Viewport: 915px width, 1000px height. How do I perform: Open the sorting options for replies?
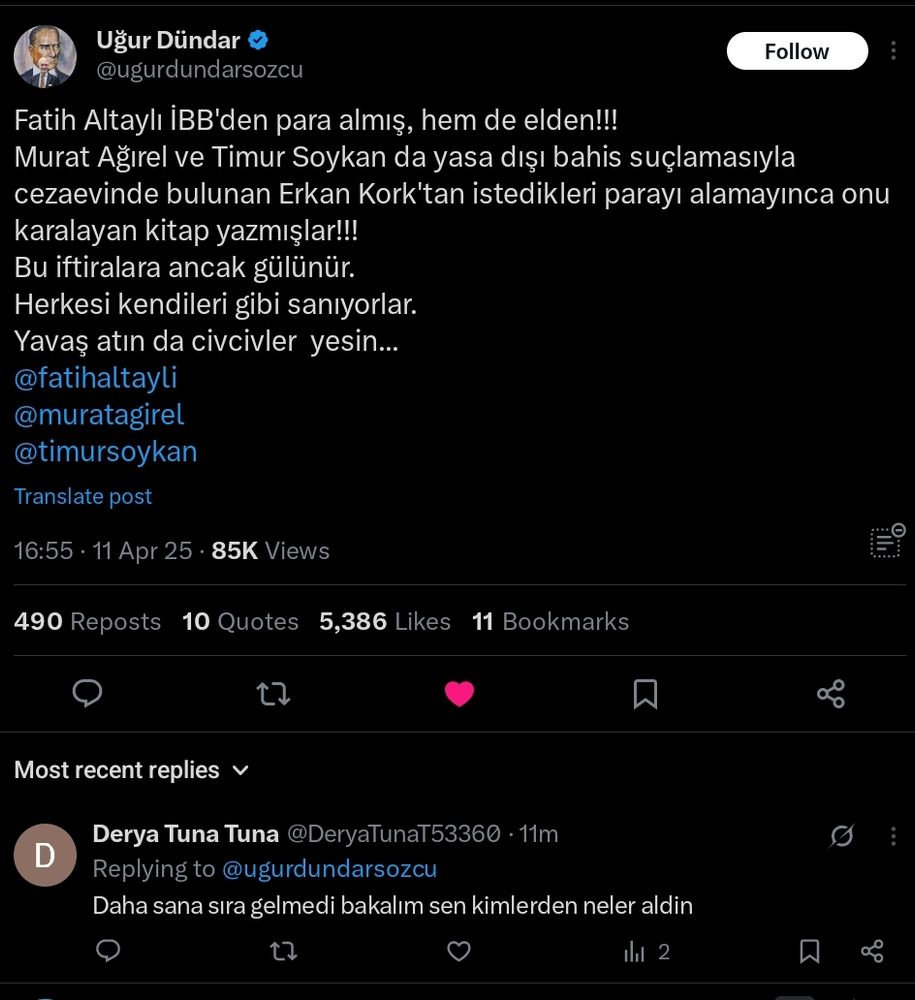pos(131,770)
